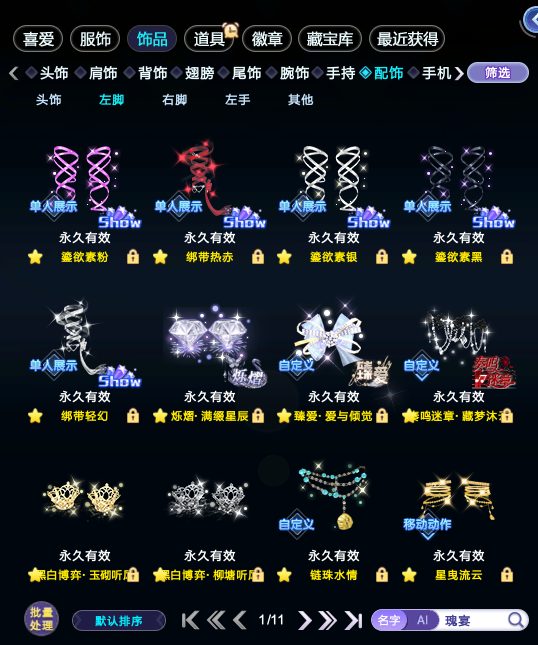Image resolution: width=538 pixels, height=645 pixels.
Task: Change sorting via 默认排序
Action: tap(119, 620)
